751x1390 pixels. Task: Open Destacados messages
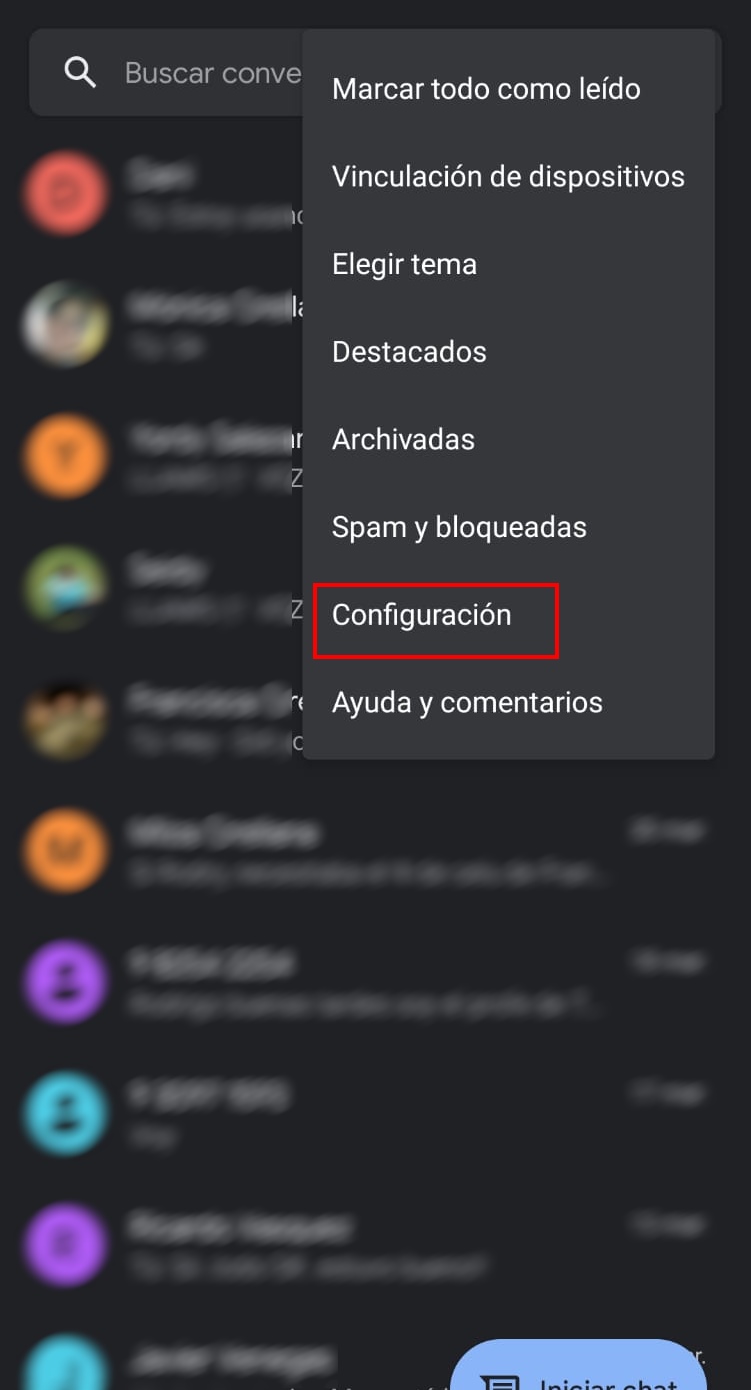click(409, 352)
